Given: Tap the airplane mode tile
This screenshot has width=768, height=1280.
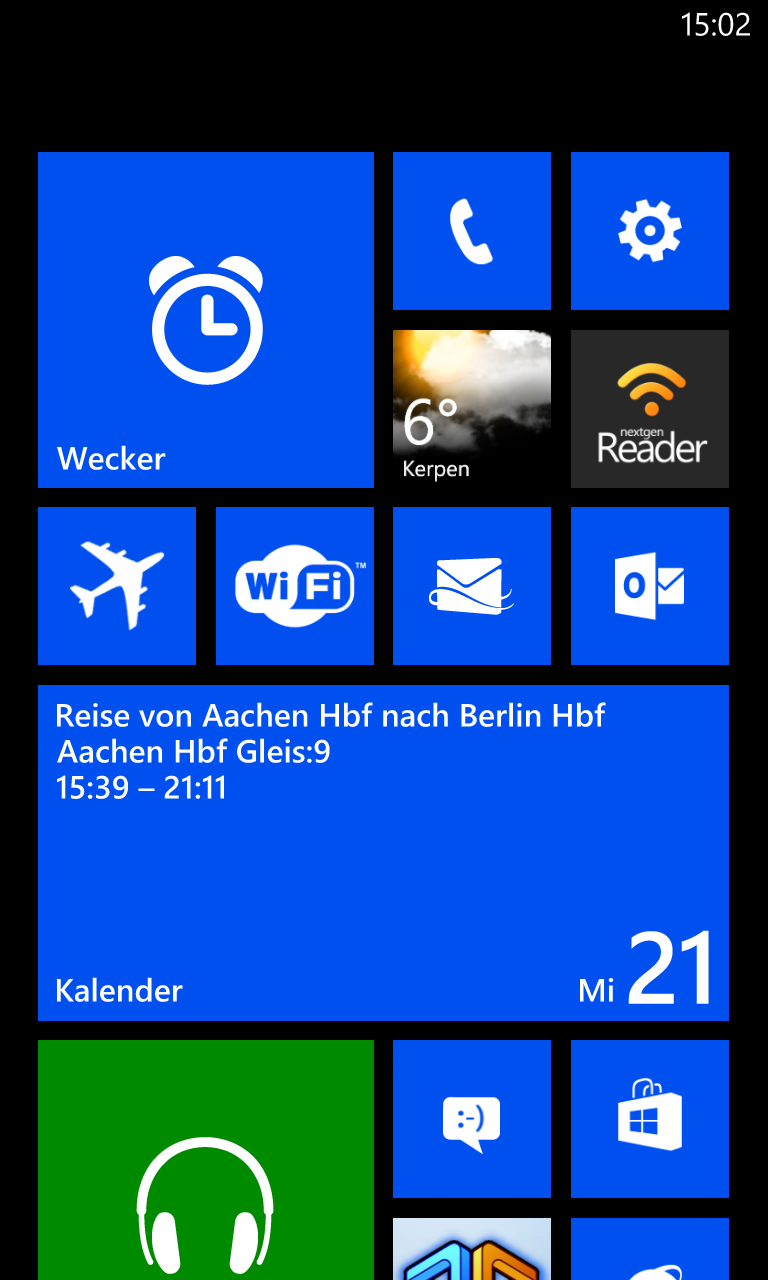Looking at the screenshot, I should (x=117, y=586).
